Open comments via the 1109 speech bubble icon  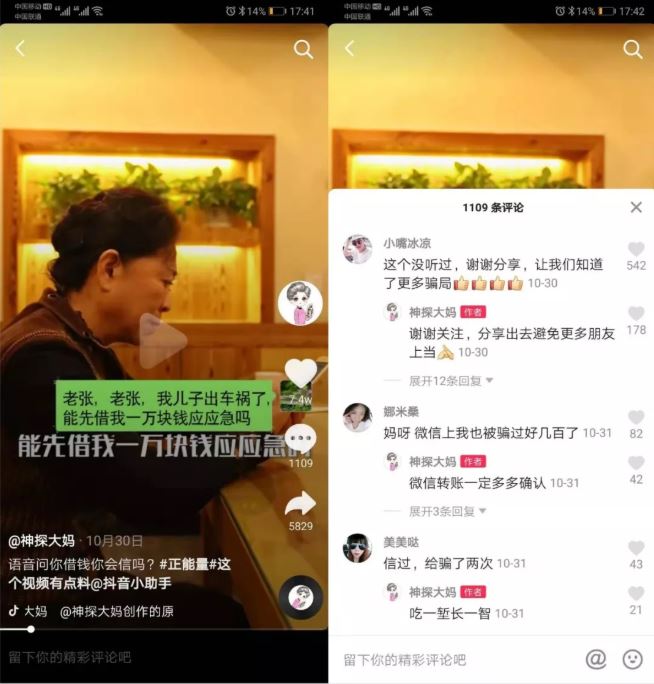click(300, 440)
